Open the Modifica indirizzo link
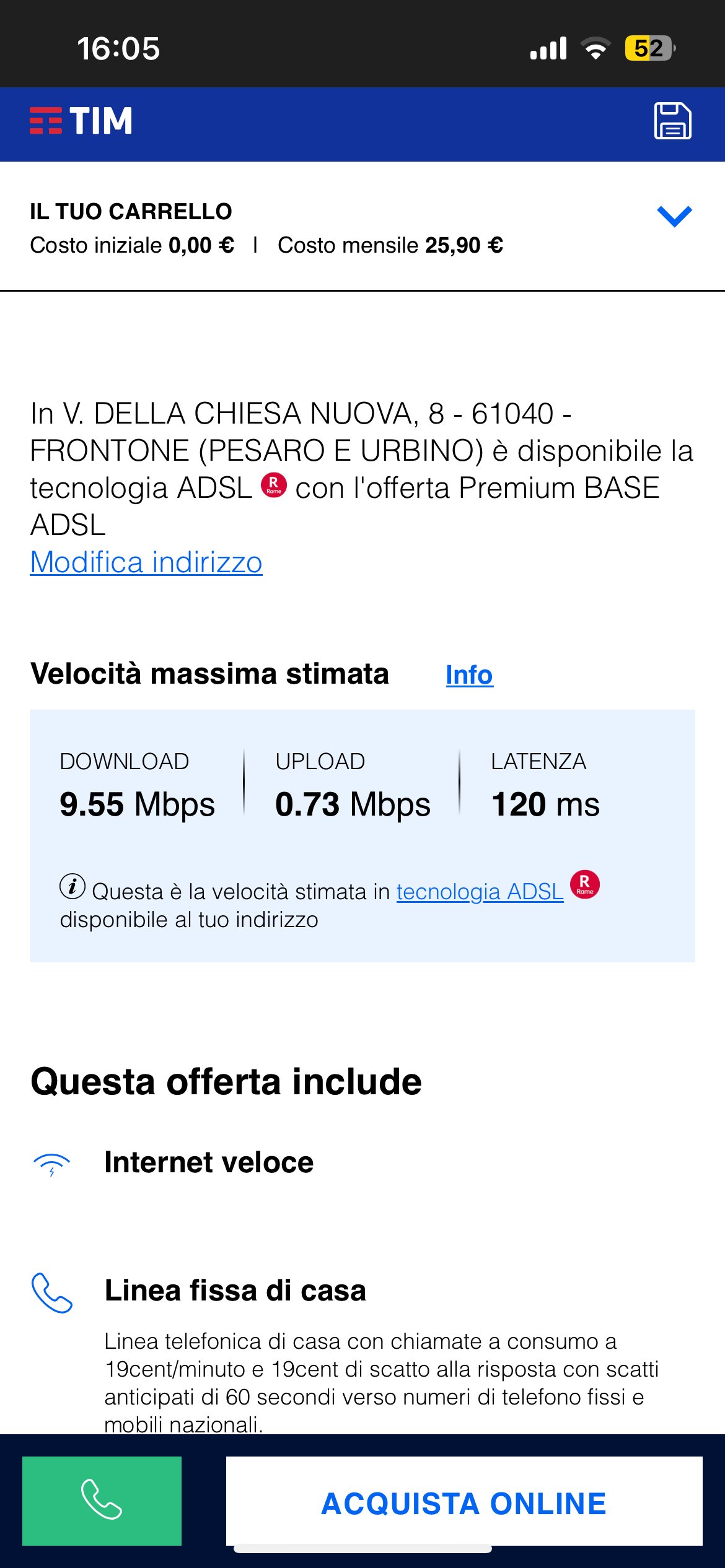 (x=146, y=562)
